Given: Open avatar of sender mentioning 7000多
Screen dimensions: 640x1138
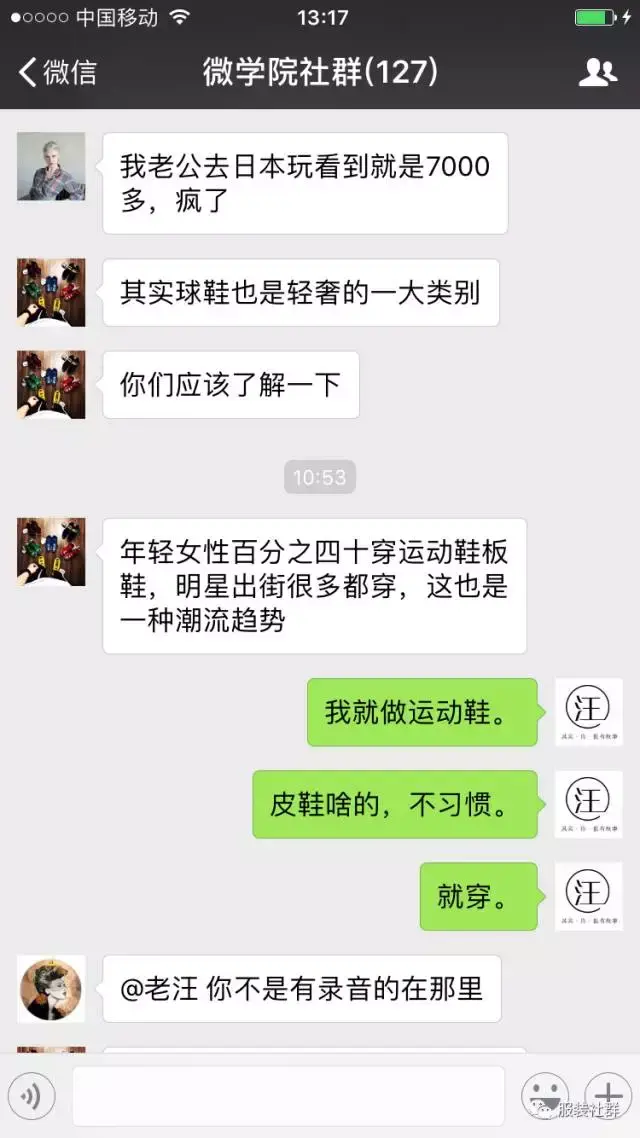Looking at the screenshot, I should (50, 166).
